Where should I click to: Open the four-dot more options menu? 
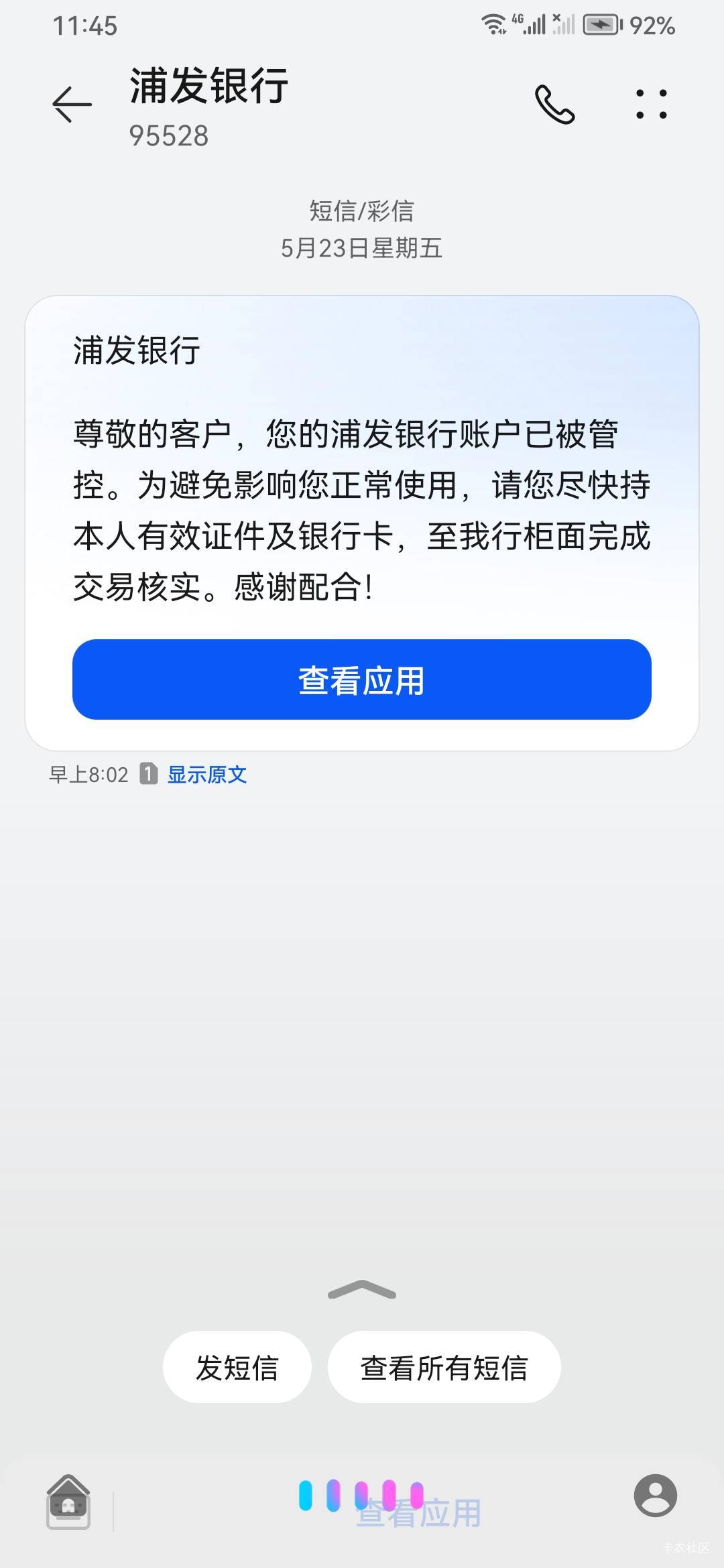(x=652, y=105)
